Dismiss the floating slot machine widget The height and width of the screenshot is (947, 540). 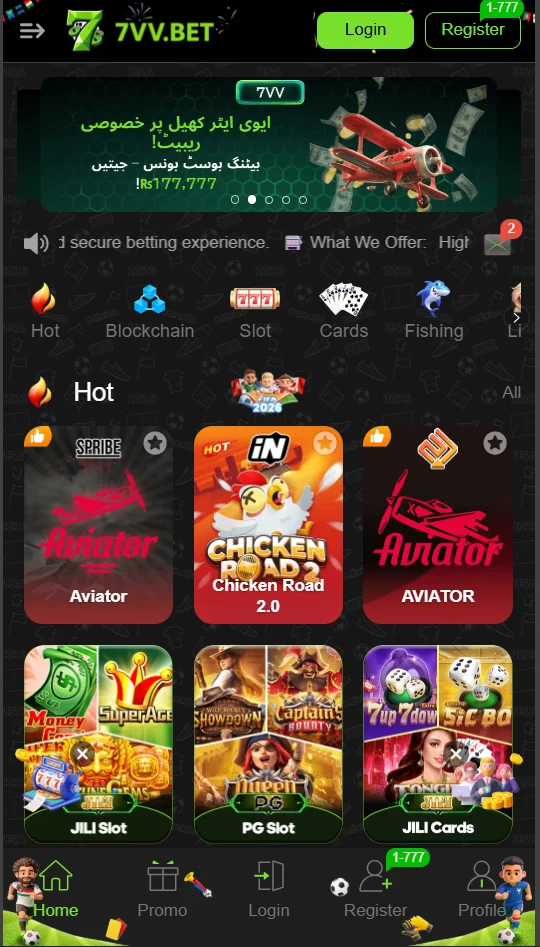83,754
